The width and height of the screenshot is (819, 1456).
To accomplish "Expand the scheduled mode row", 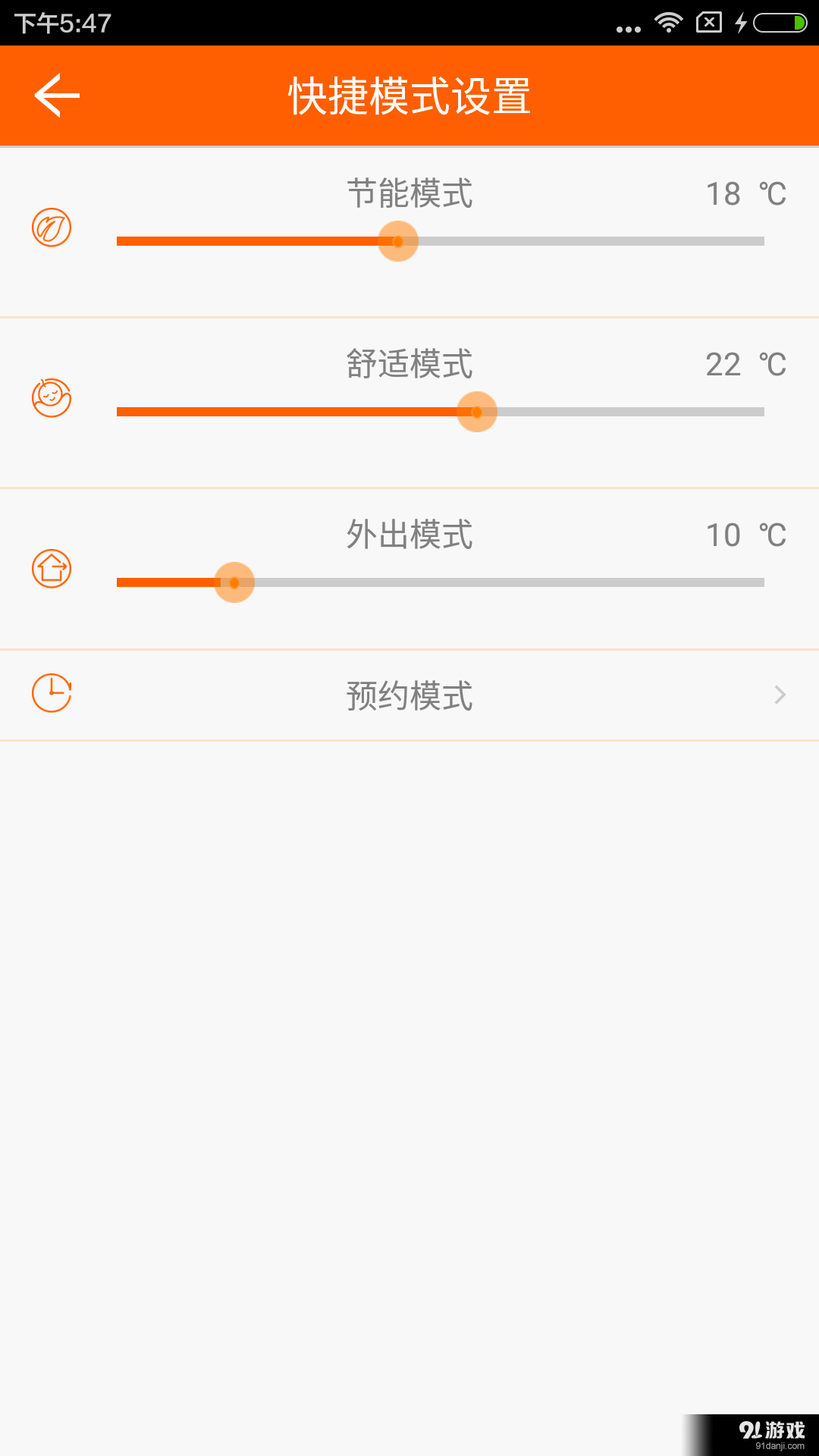I will click(409, 695).
